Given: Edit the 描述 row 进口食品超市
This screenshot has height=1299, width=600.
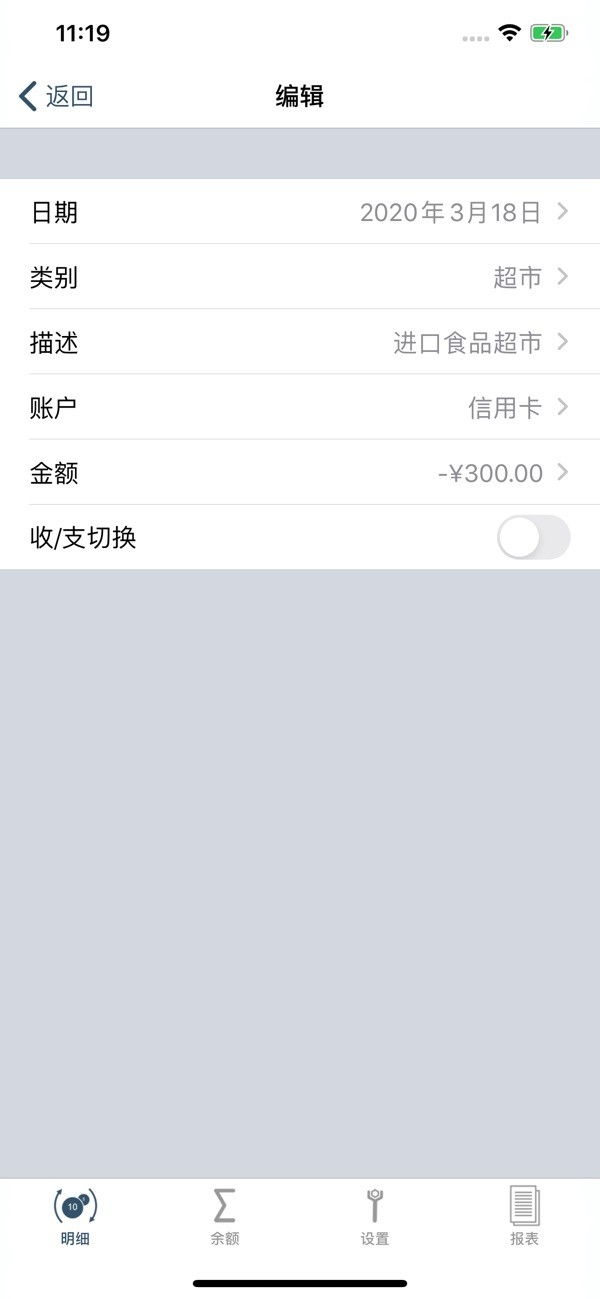Looking at the screenshot, I should tap(300, 343).
